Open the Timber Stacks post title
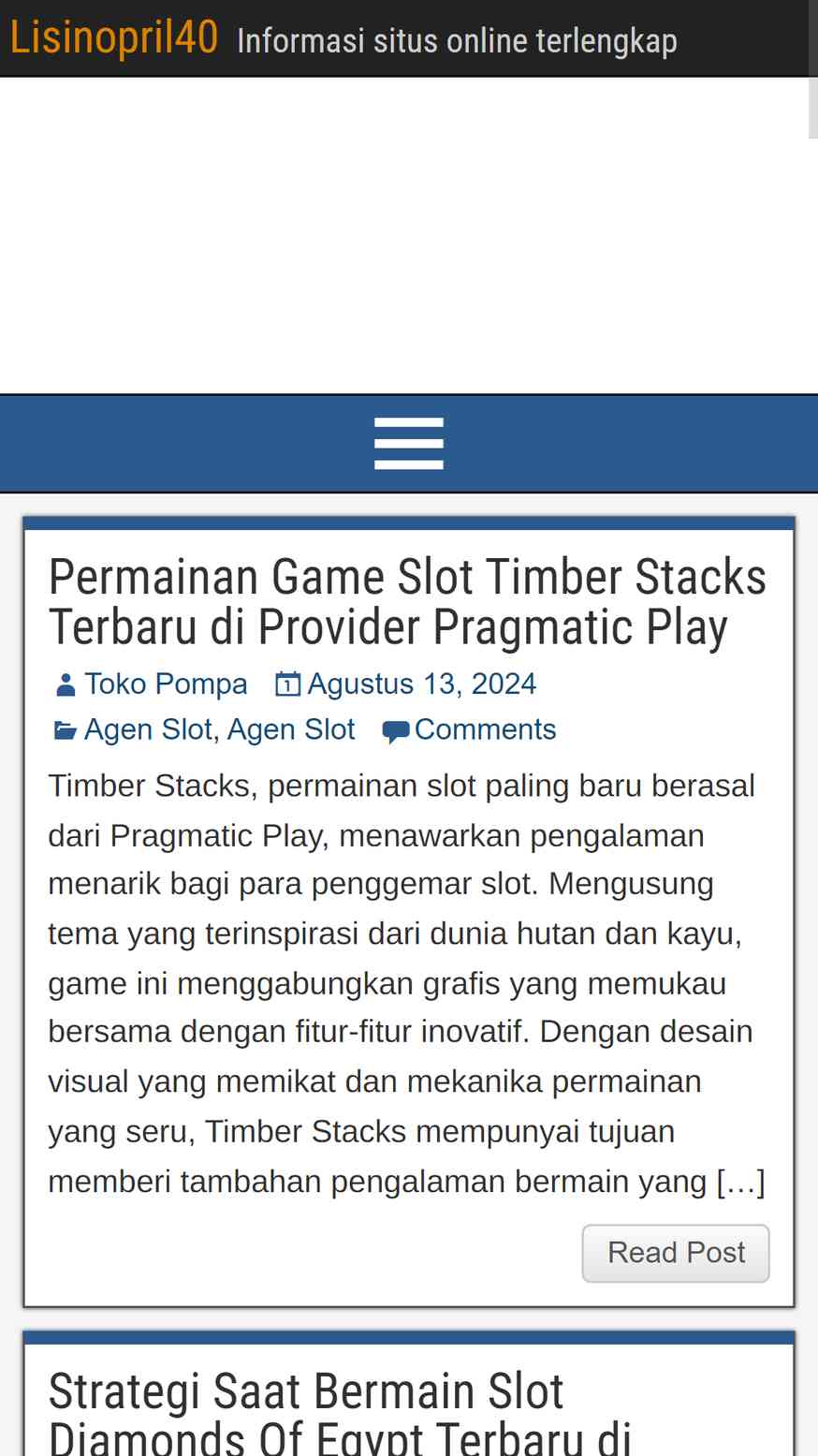818x1456 pixels. click(x=407, y=602)
